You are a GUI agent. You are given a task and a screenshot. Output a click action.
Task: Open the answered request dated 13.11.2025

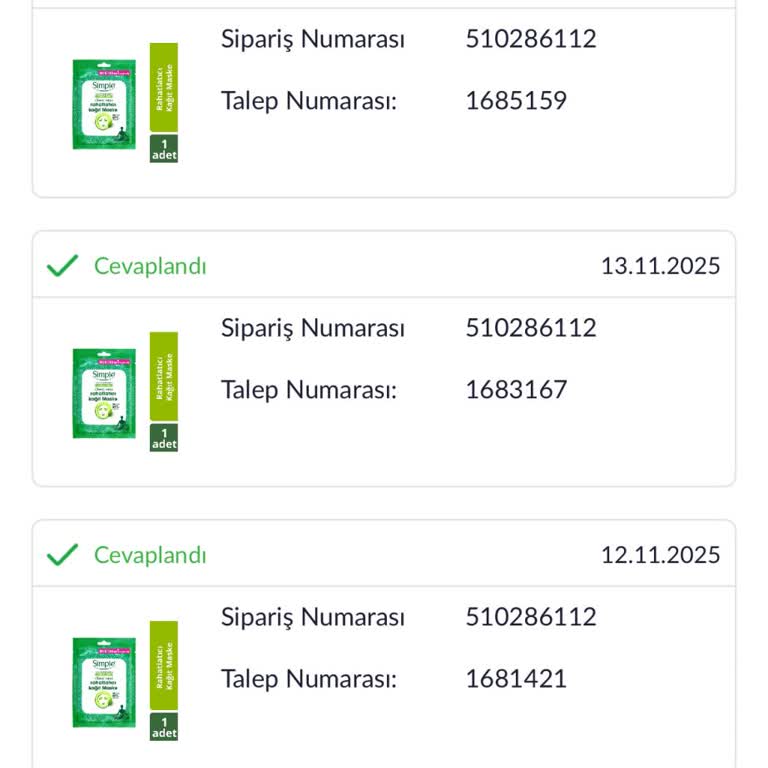tap(384, 360)
